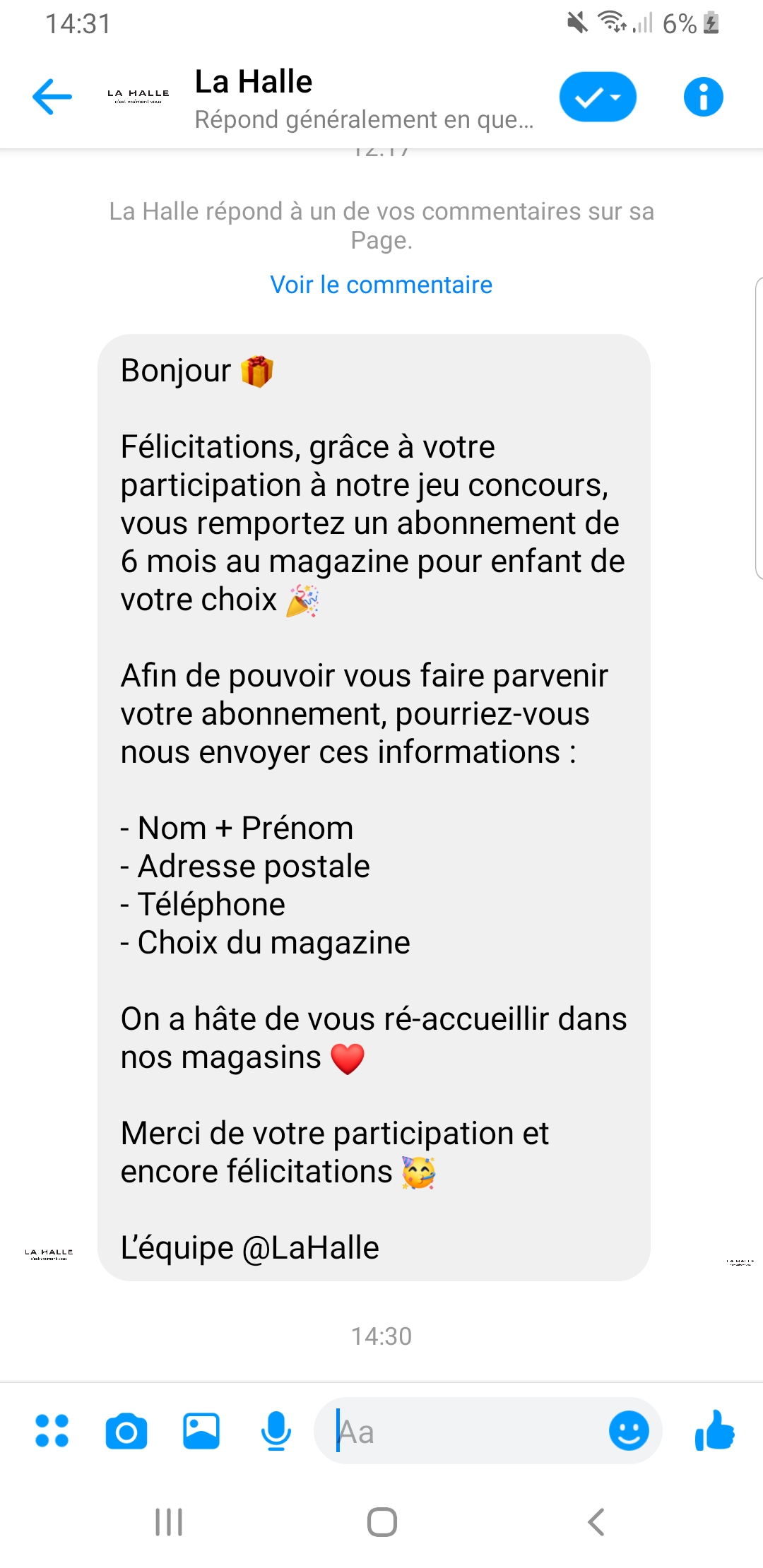The image size is (763, 1568).
Task: Open conversation info details
Action: (x=703, y=97)
